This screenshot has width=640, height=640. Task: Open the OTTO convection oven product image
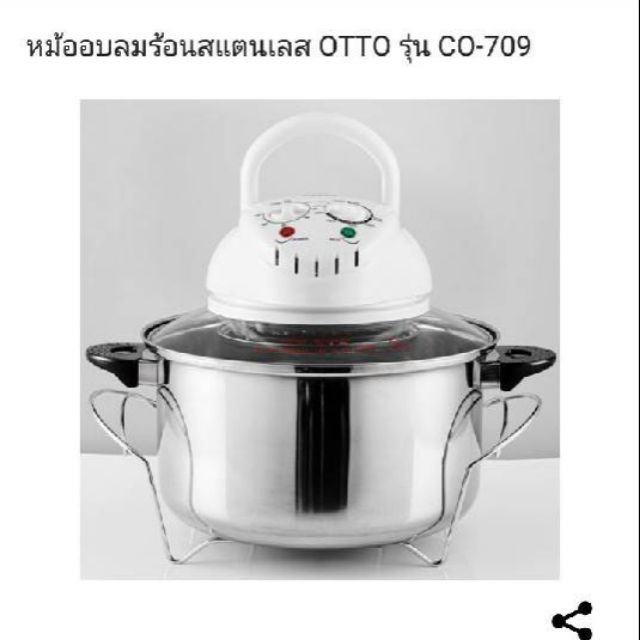tap(320, 340)
